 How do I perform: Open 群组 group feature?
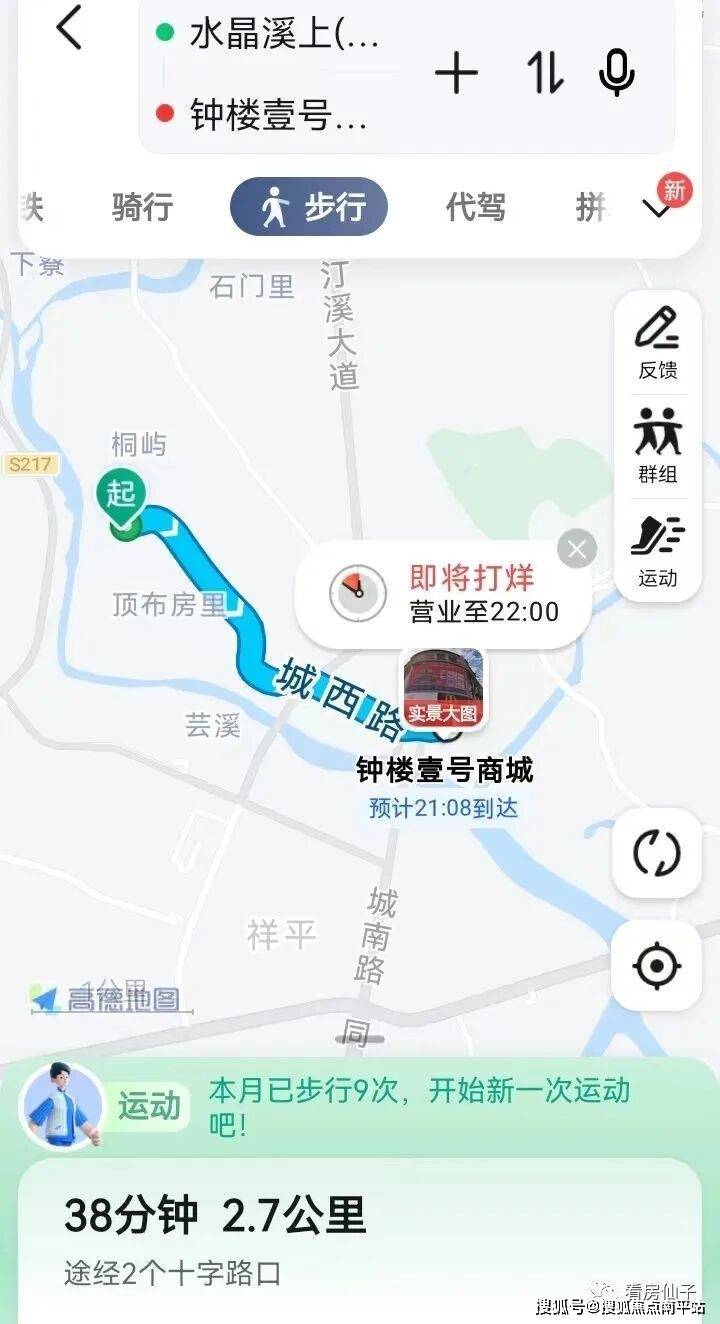(x=657, y=446)
